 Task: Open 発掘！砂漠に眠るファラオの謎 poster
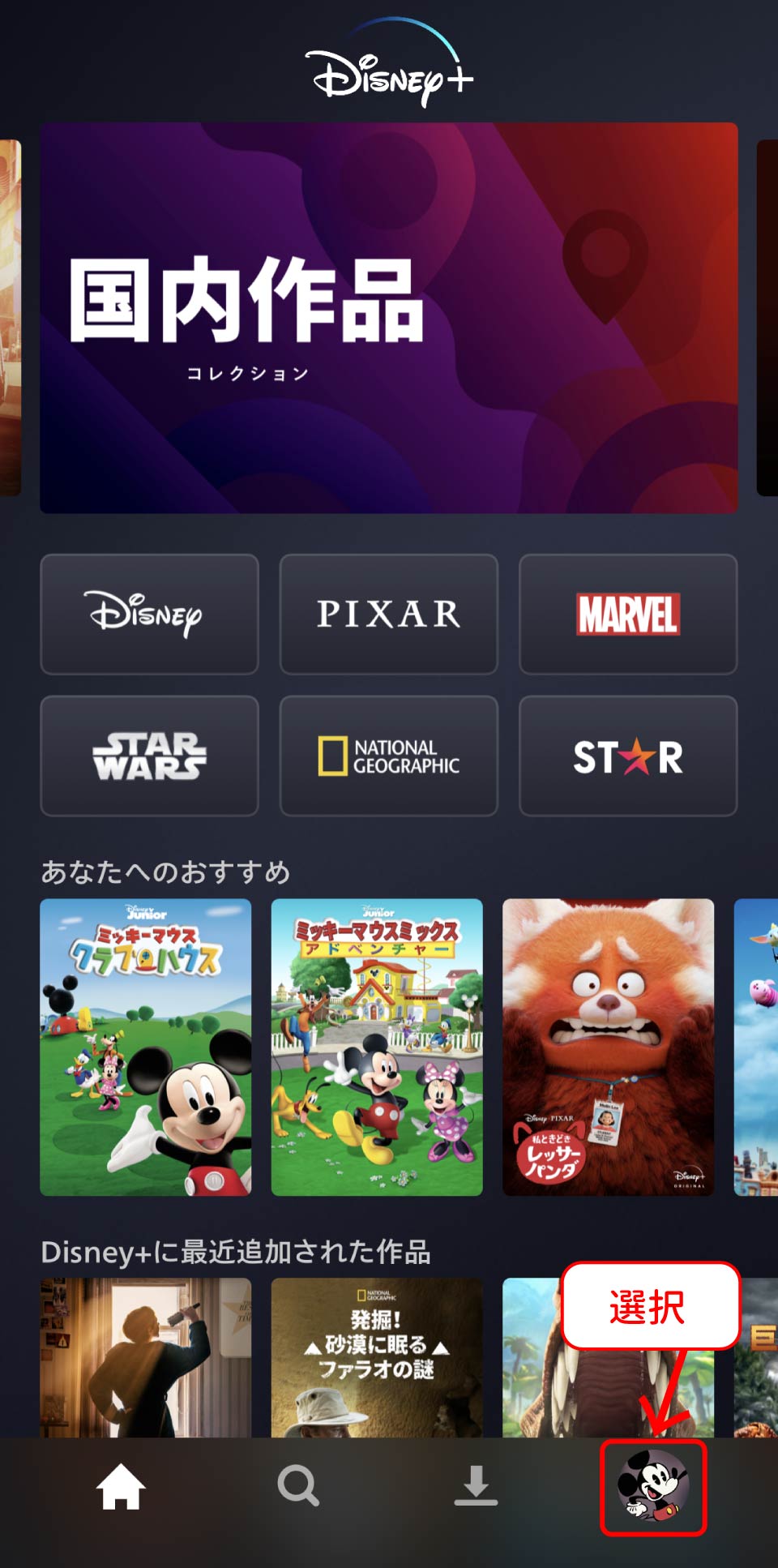click(x=377, y=1358)
